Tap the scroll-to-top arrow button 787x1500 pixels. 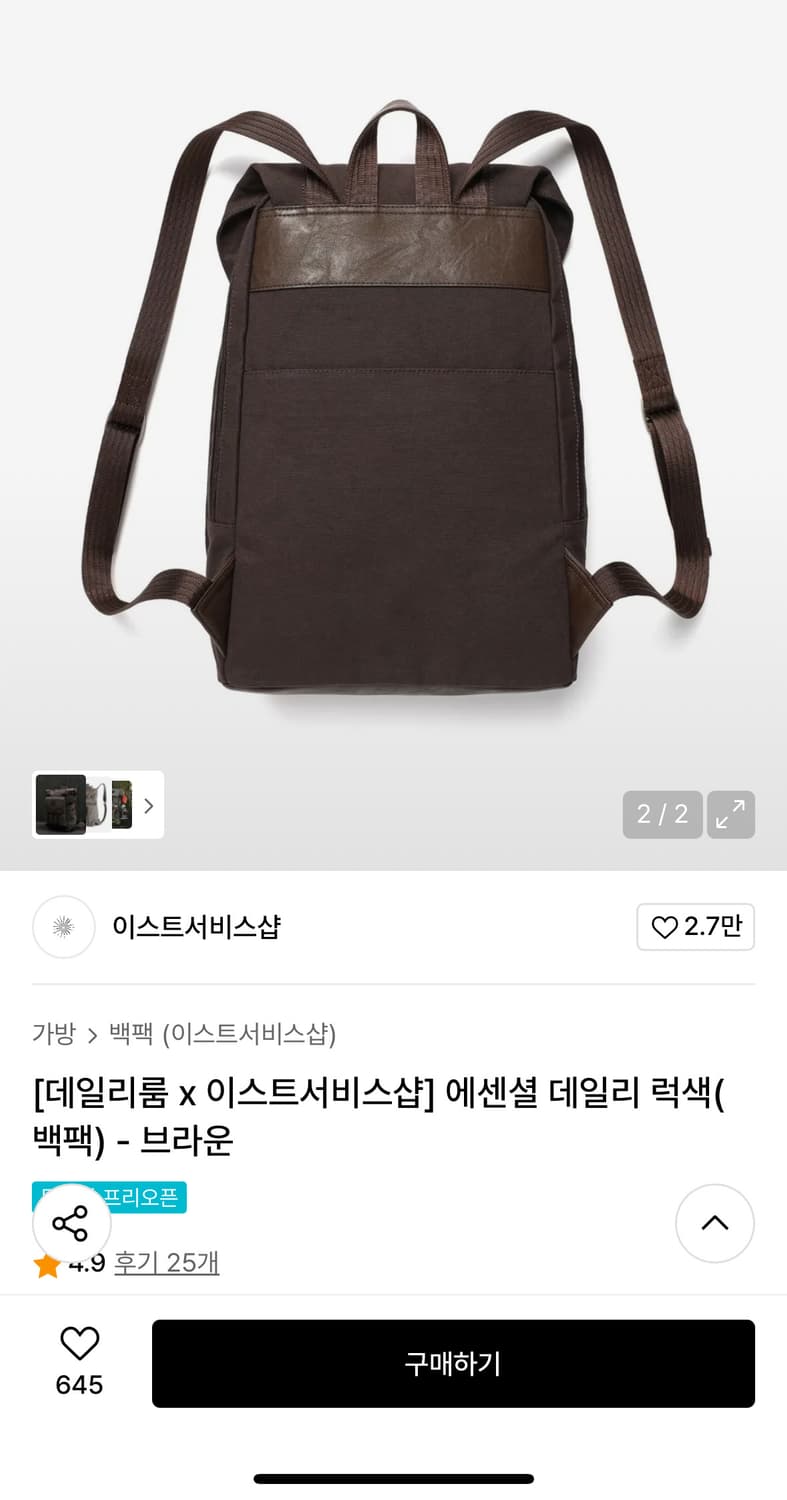[x=715, y=1223]
